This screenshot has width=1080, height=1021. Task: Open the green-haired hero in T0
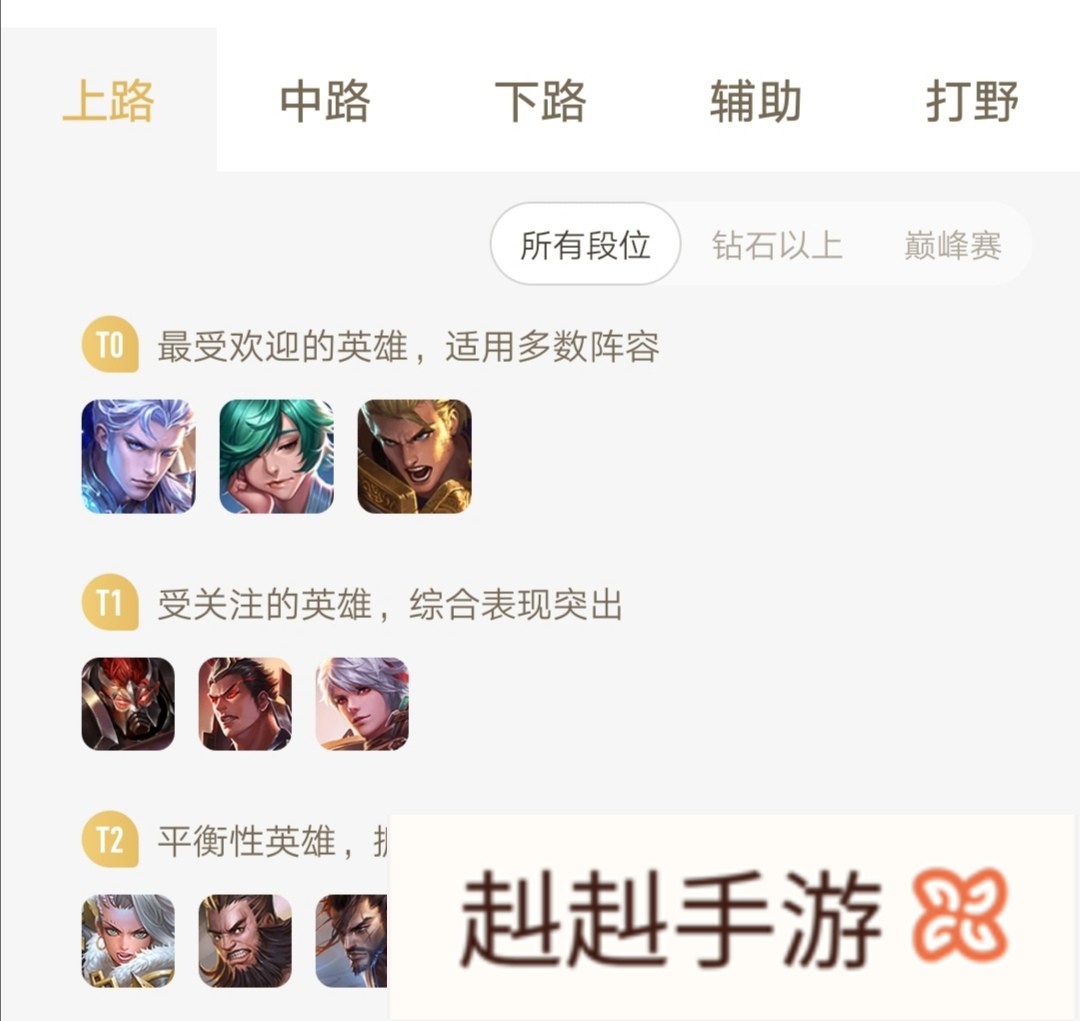tap(276, 456)
